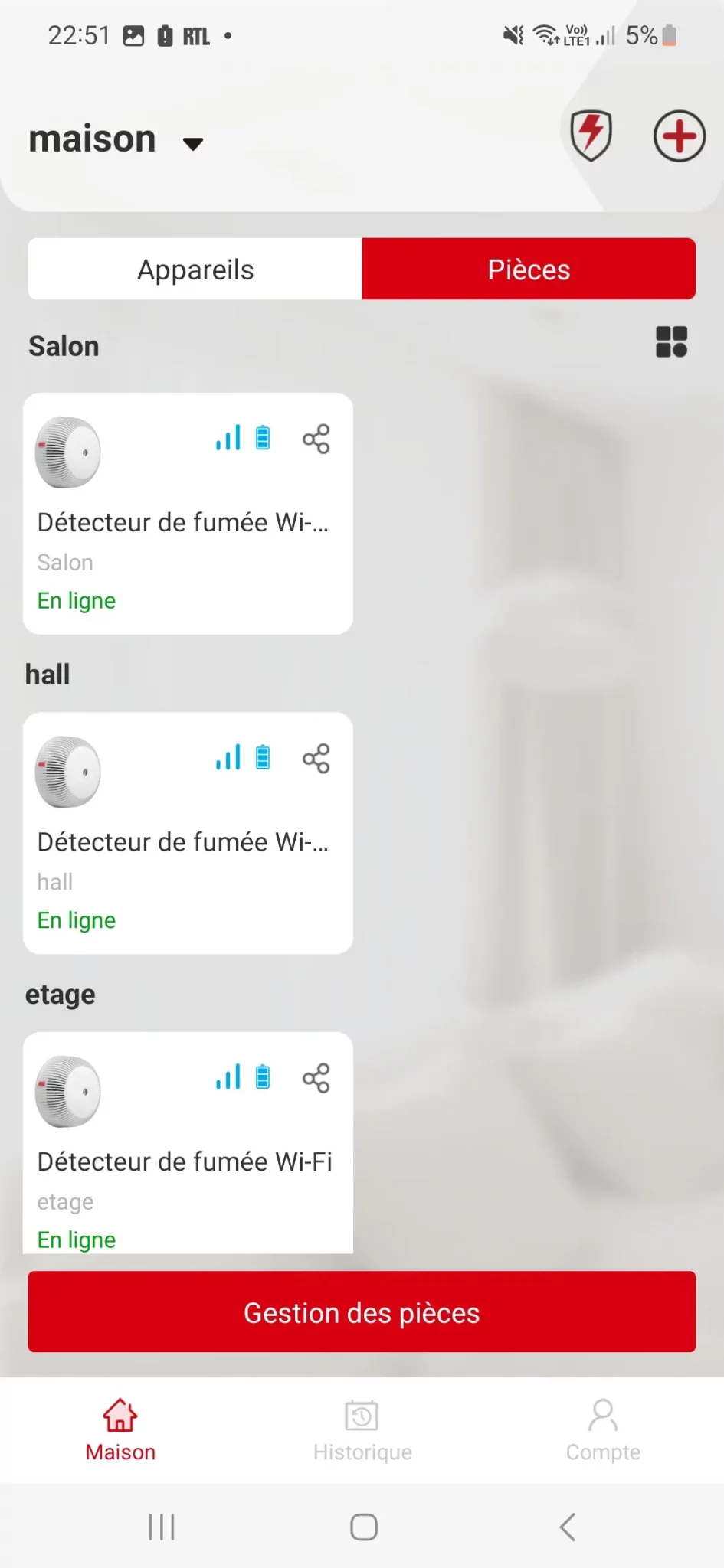Open the Salon smoke detector card
The height and width of the screenshot is (1568, 724).
point(188,514)
